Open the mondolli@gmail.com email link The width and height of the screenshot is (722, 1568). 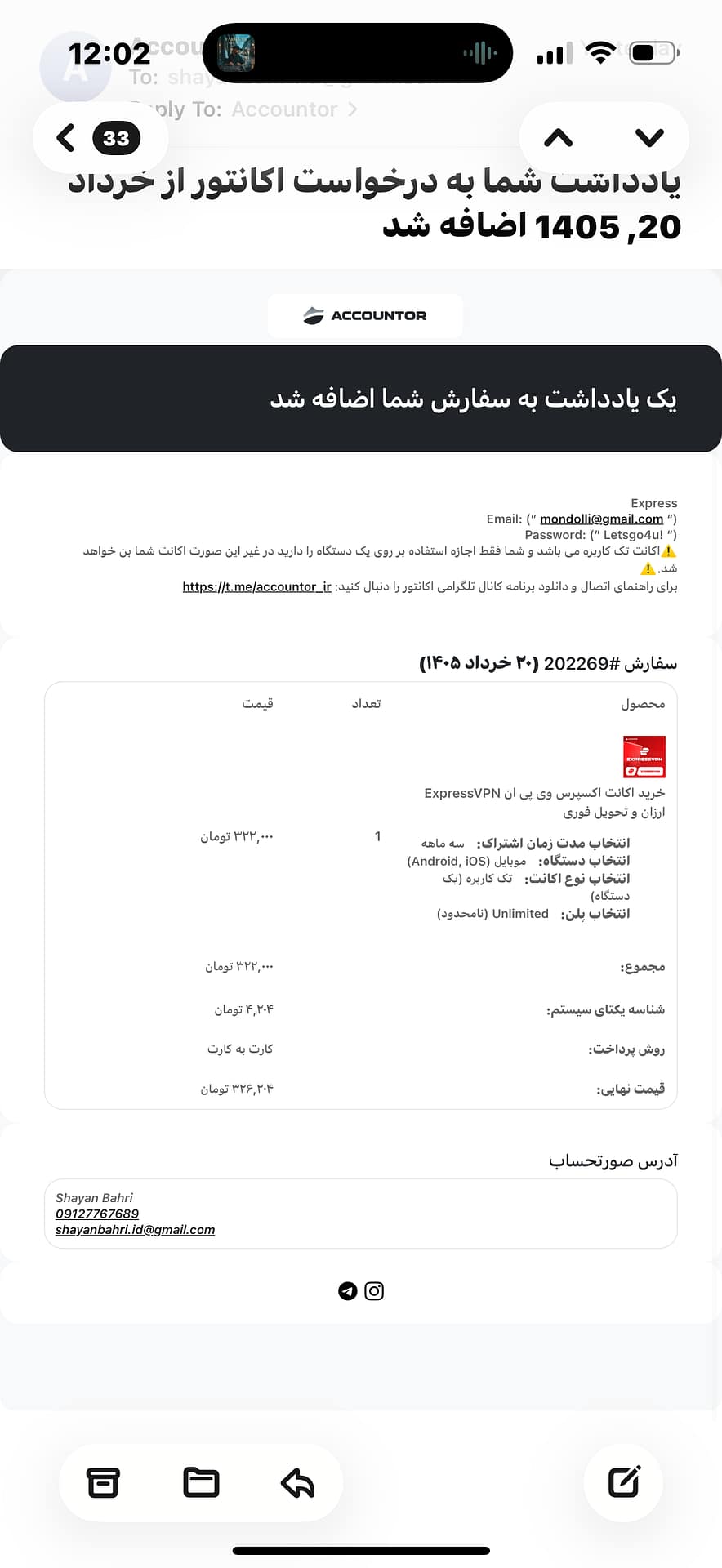[601, 519]
